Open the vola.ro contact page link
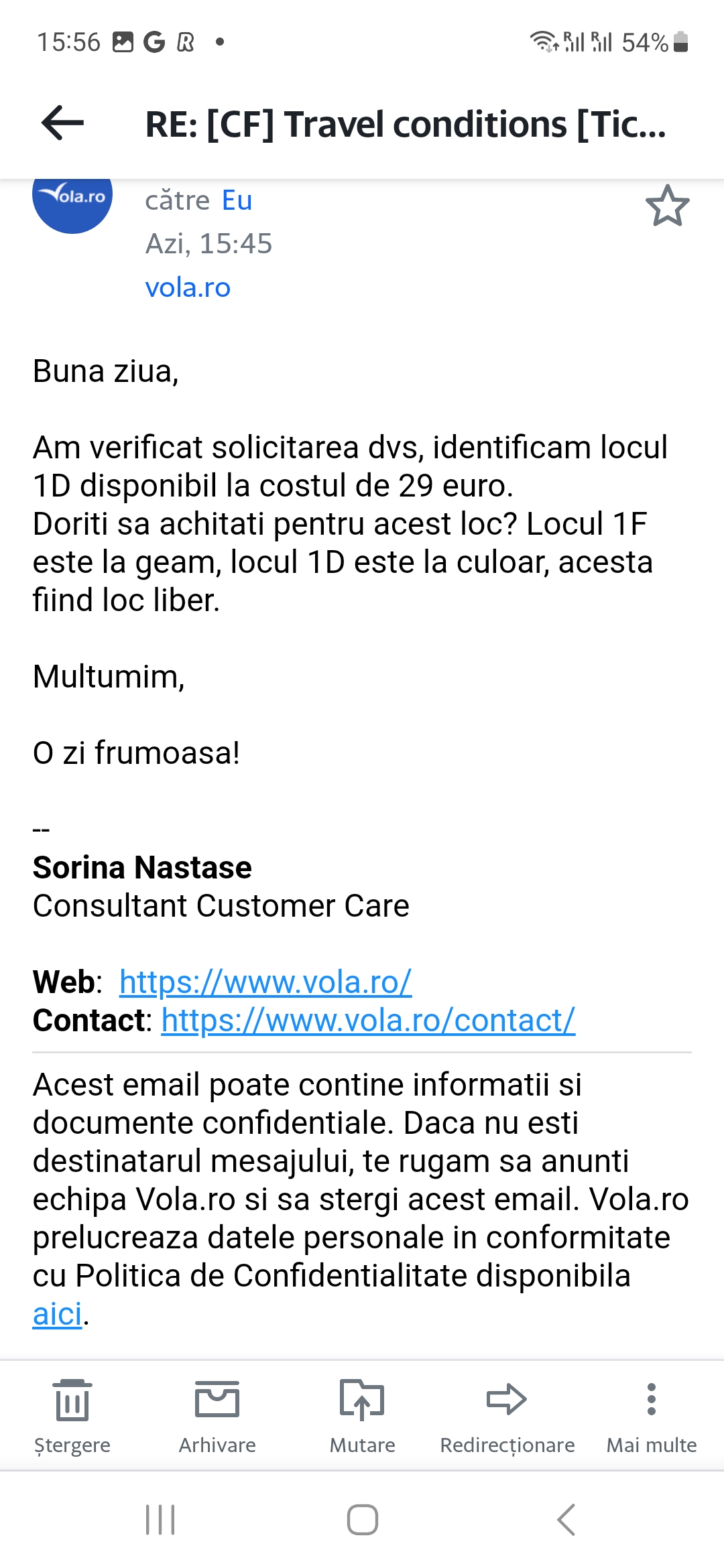This screenshot has width=724, height=1568. pyautogui.click(x=368, y=1021)
